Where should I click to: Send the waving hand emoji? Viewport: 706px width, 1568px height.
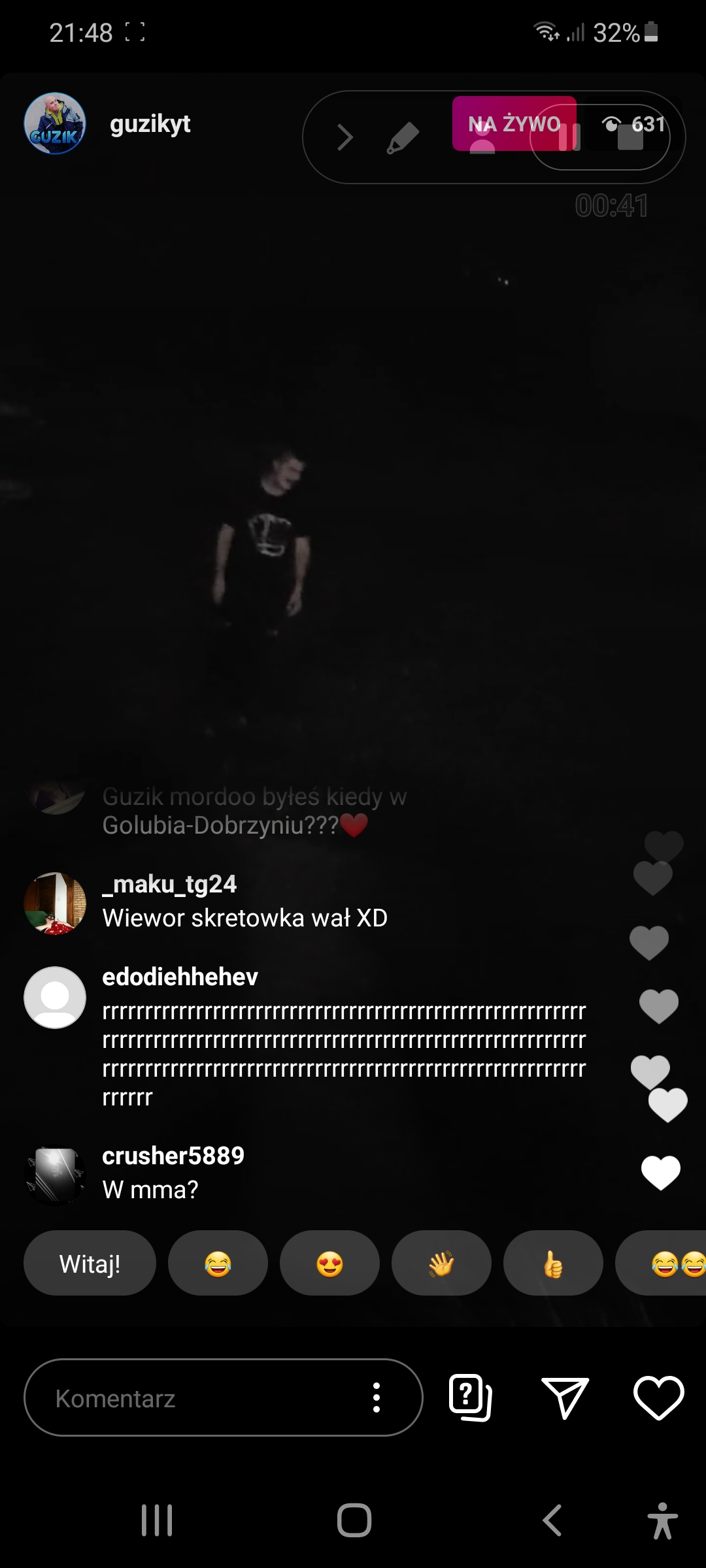point(441,1264)
